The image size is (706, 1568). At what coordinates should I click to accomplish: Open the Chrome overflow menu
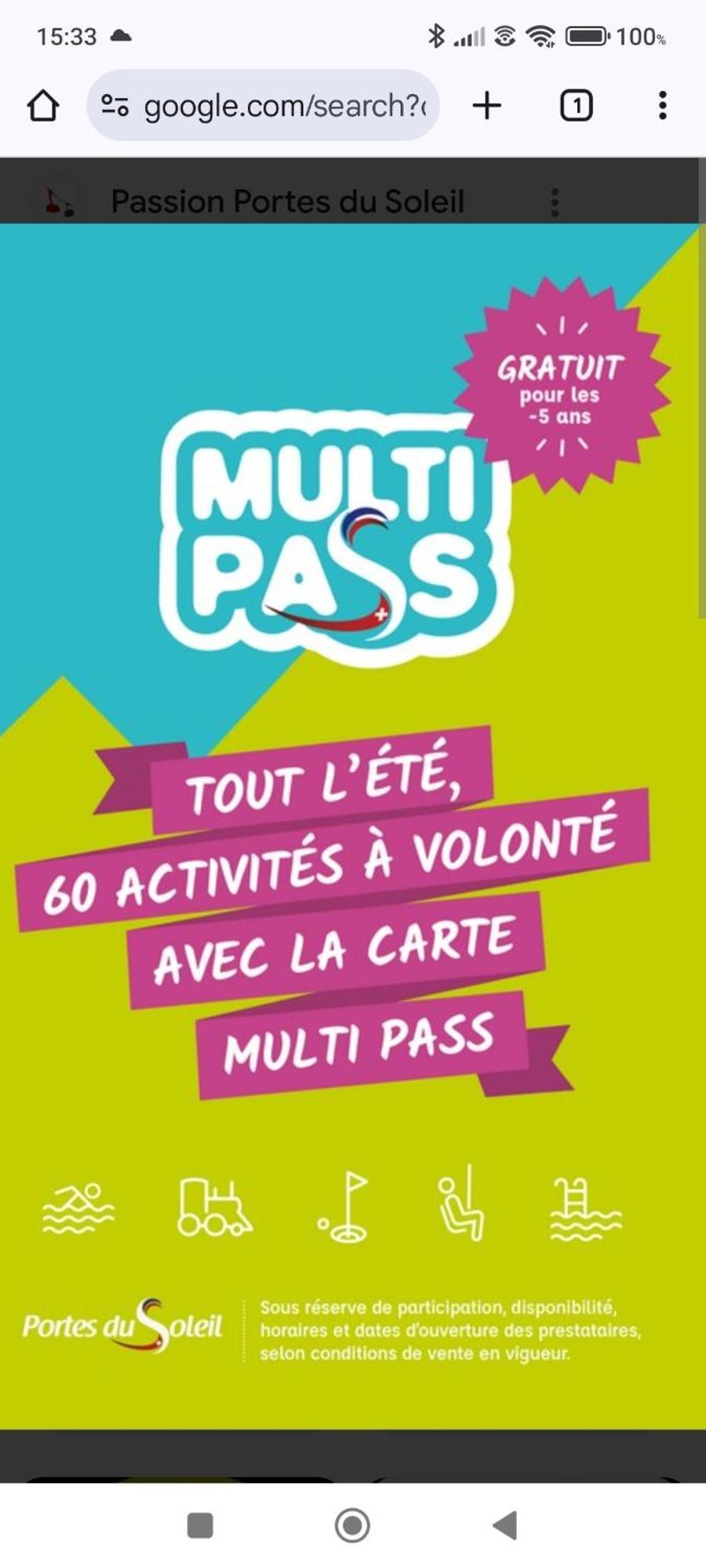[x=663, y=106]
